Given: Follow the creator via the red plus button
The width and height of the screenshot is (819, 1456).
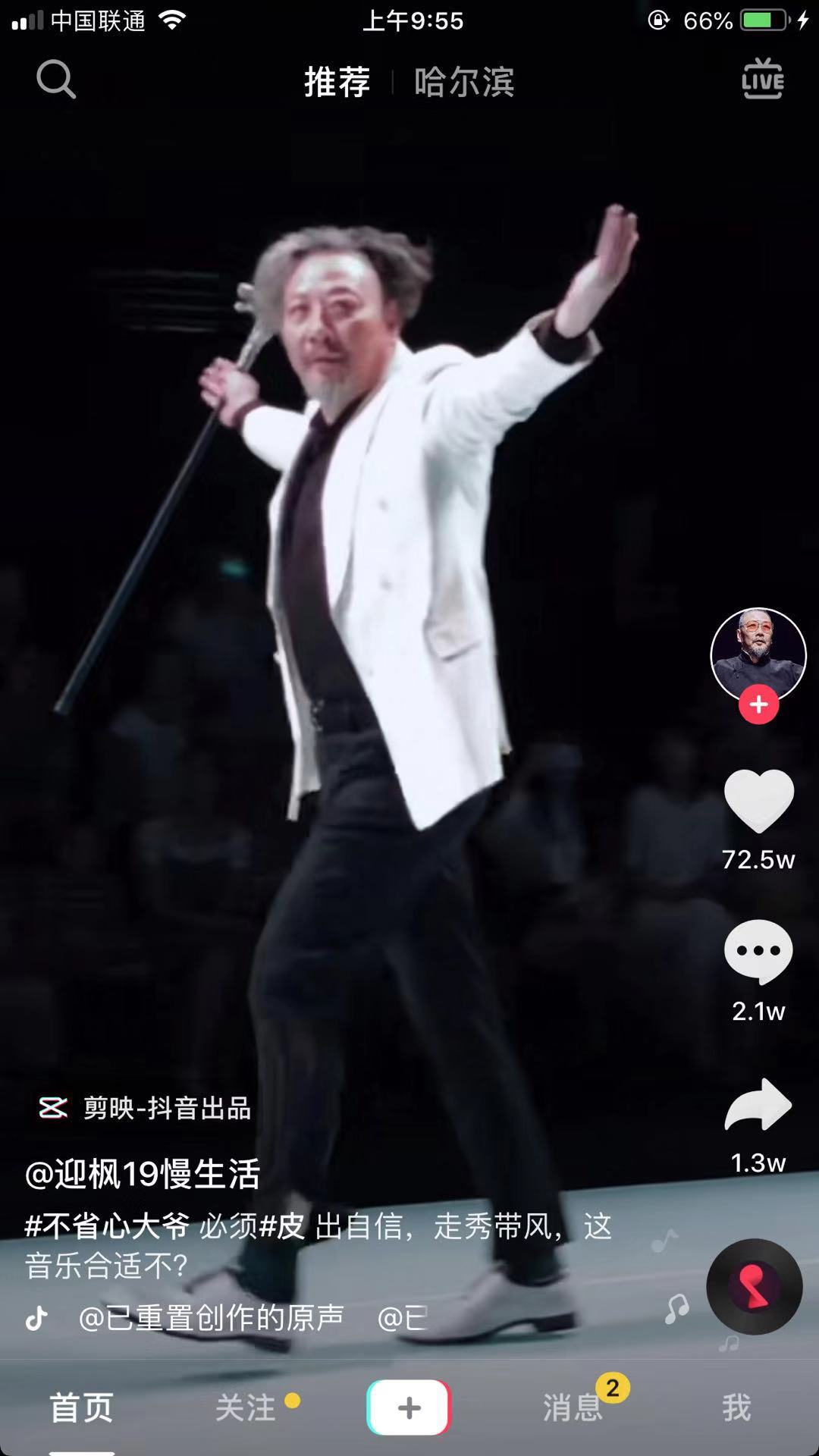Looking at the screenshot, I should point(758,704).
